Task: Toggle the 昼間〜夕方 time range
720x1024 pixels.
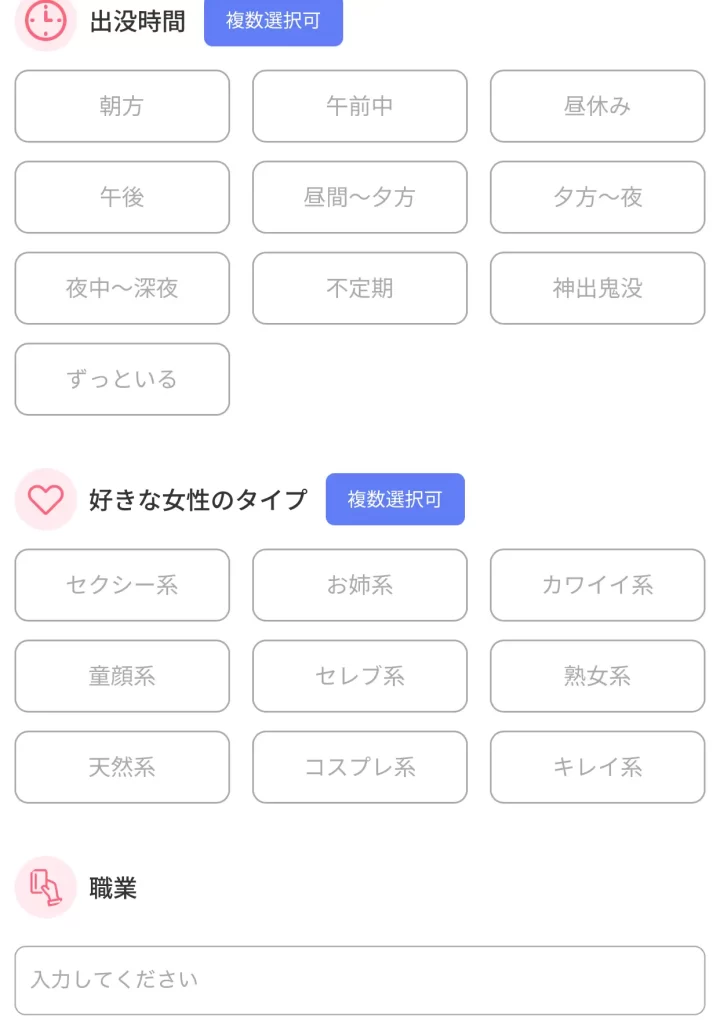Action: click(360, 197)
